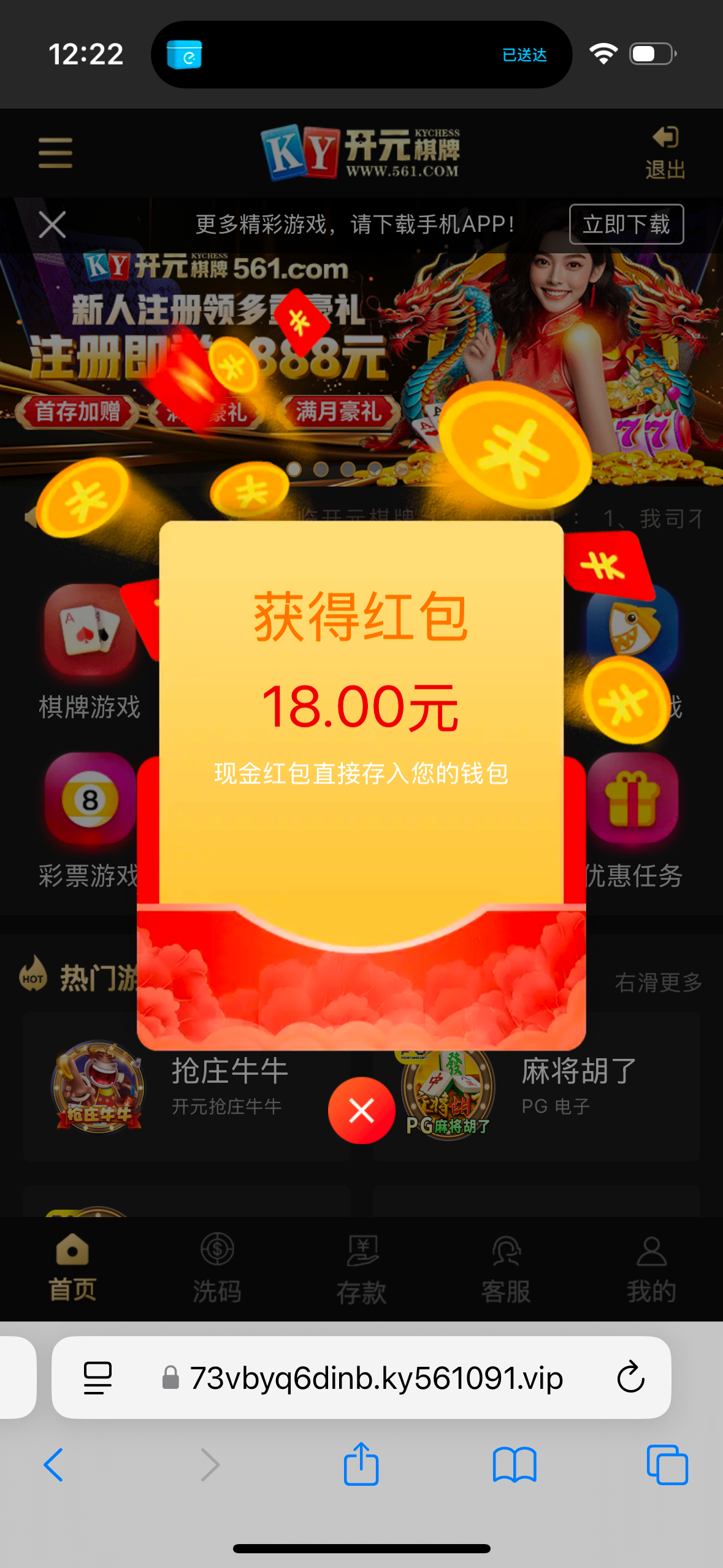Open the 客服 support tab
The width and height of the screenshot is (723, 1568).
[x=506, y=1268]
